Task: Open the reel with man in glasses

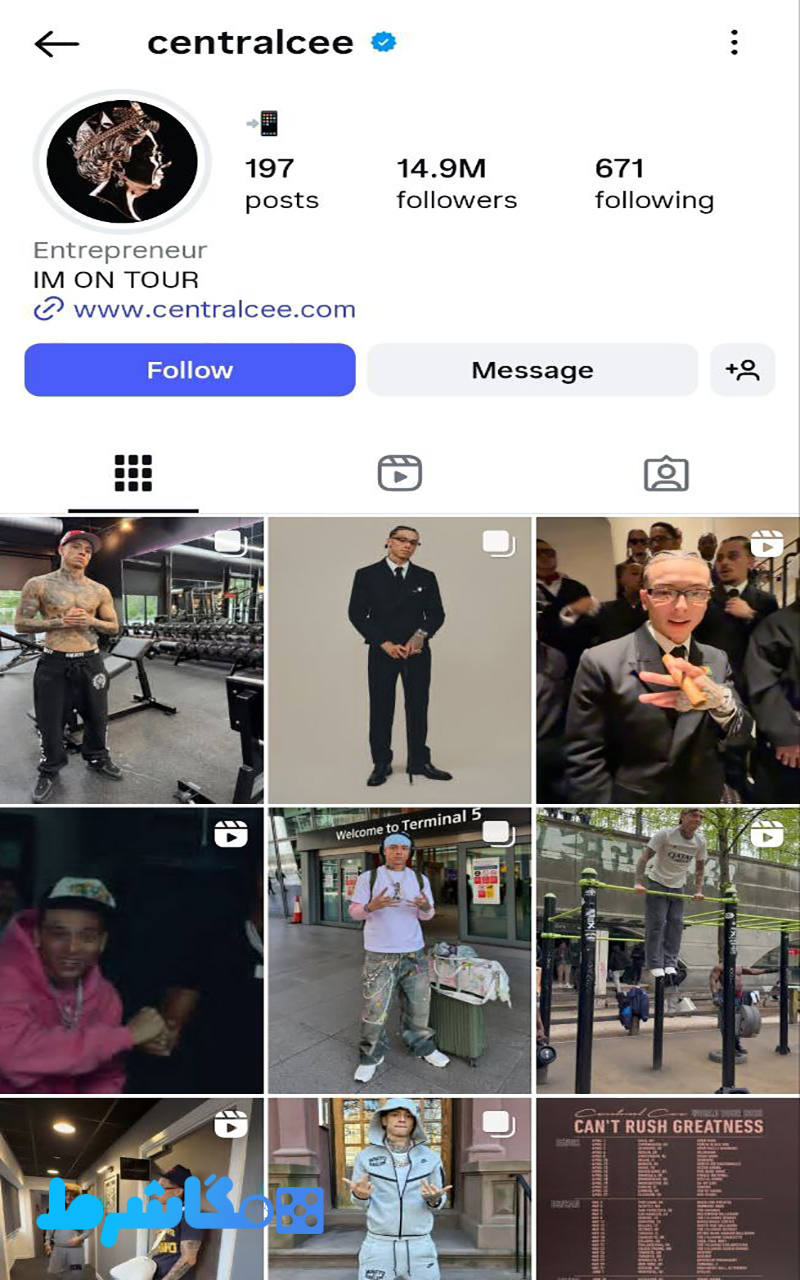Action: pos(667,660)
